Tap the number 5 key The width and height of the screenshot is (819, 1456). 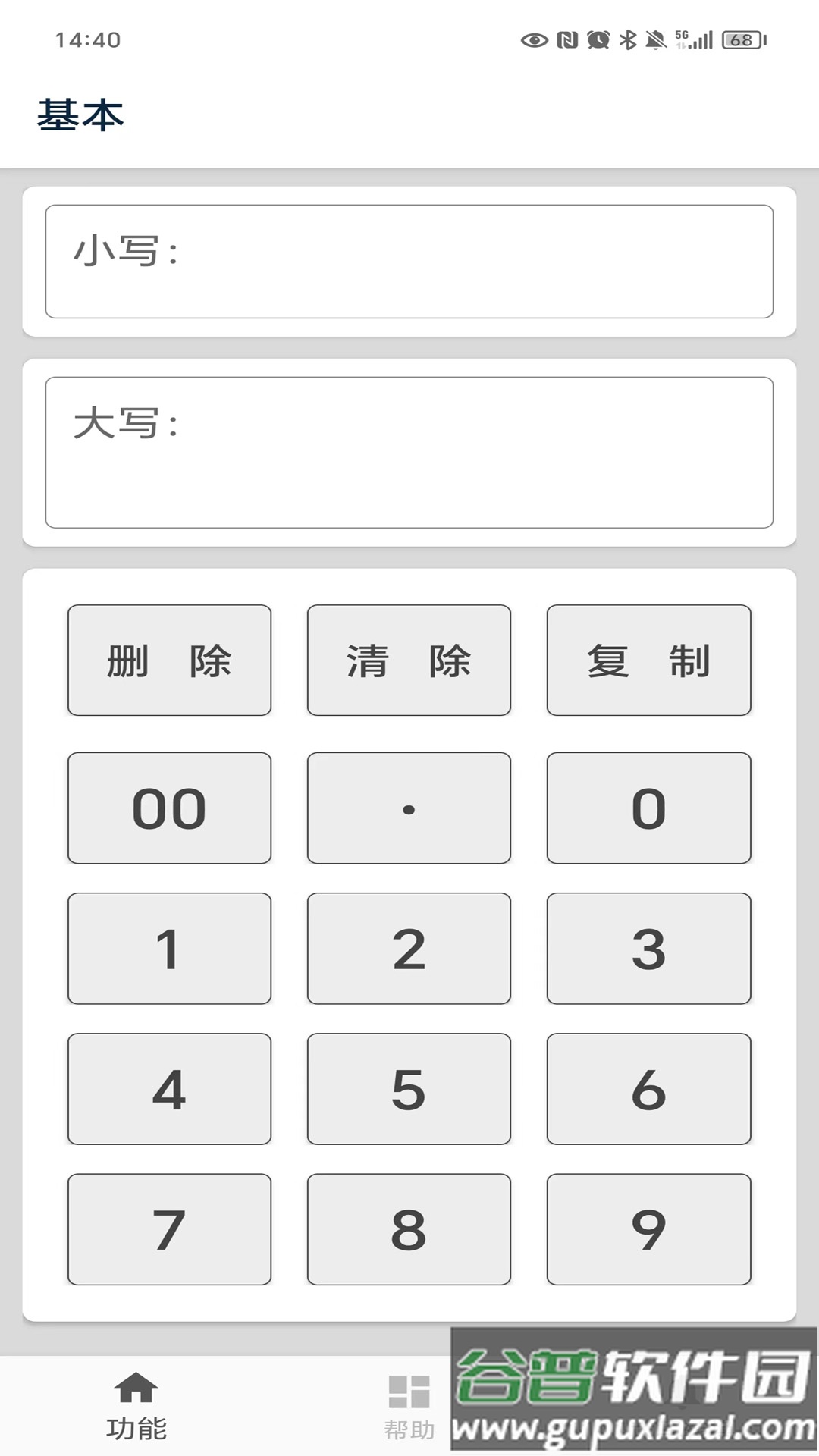409,1088
